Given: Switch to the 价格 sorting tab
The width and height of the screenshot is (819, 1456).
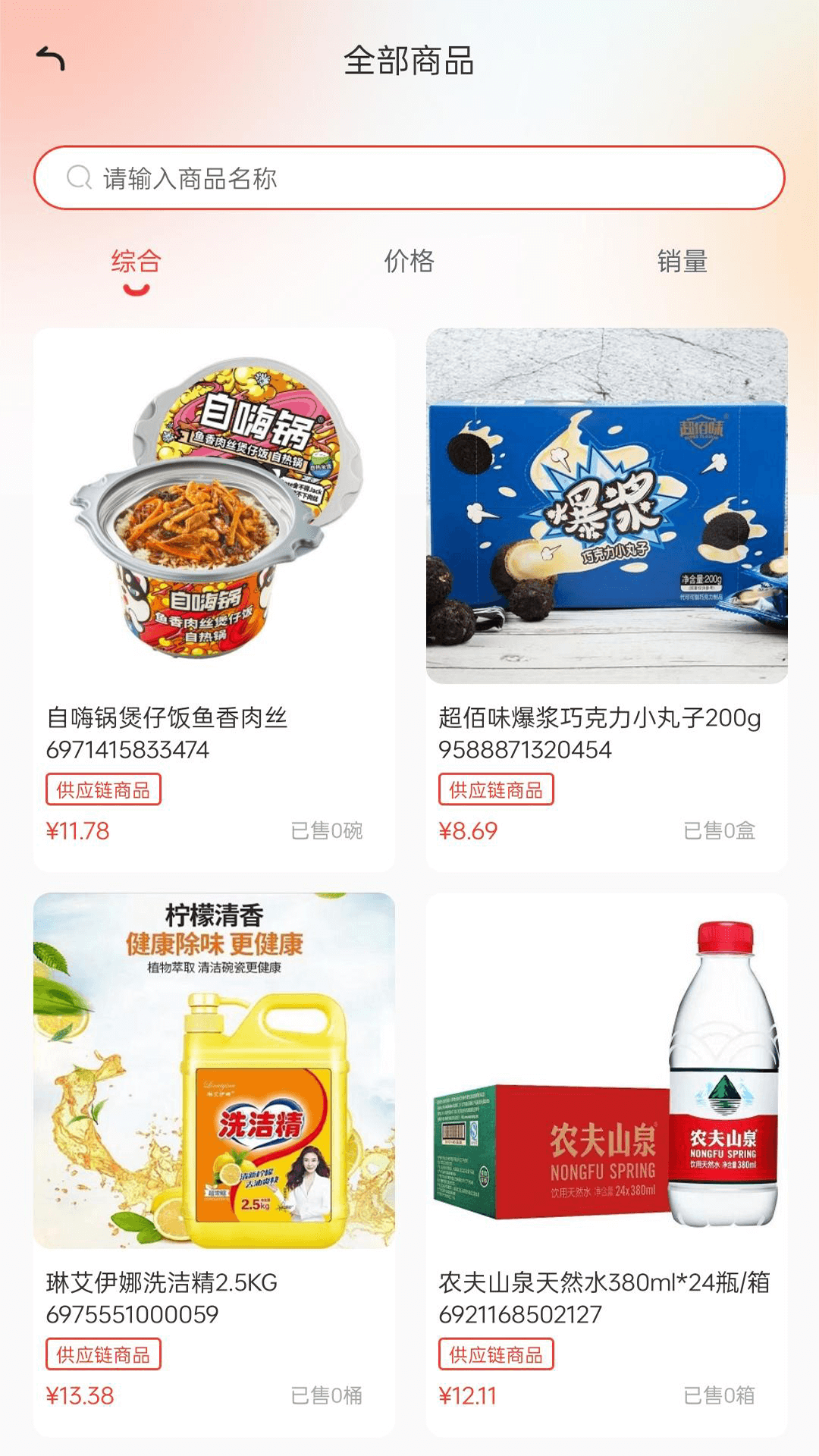Looking at the screenshot, I should point(409,262).
